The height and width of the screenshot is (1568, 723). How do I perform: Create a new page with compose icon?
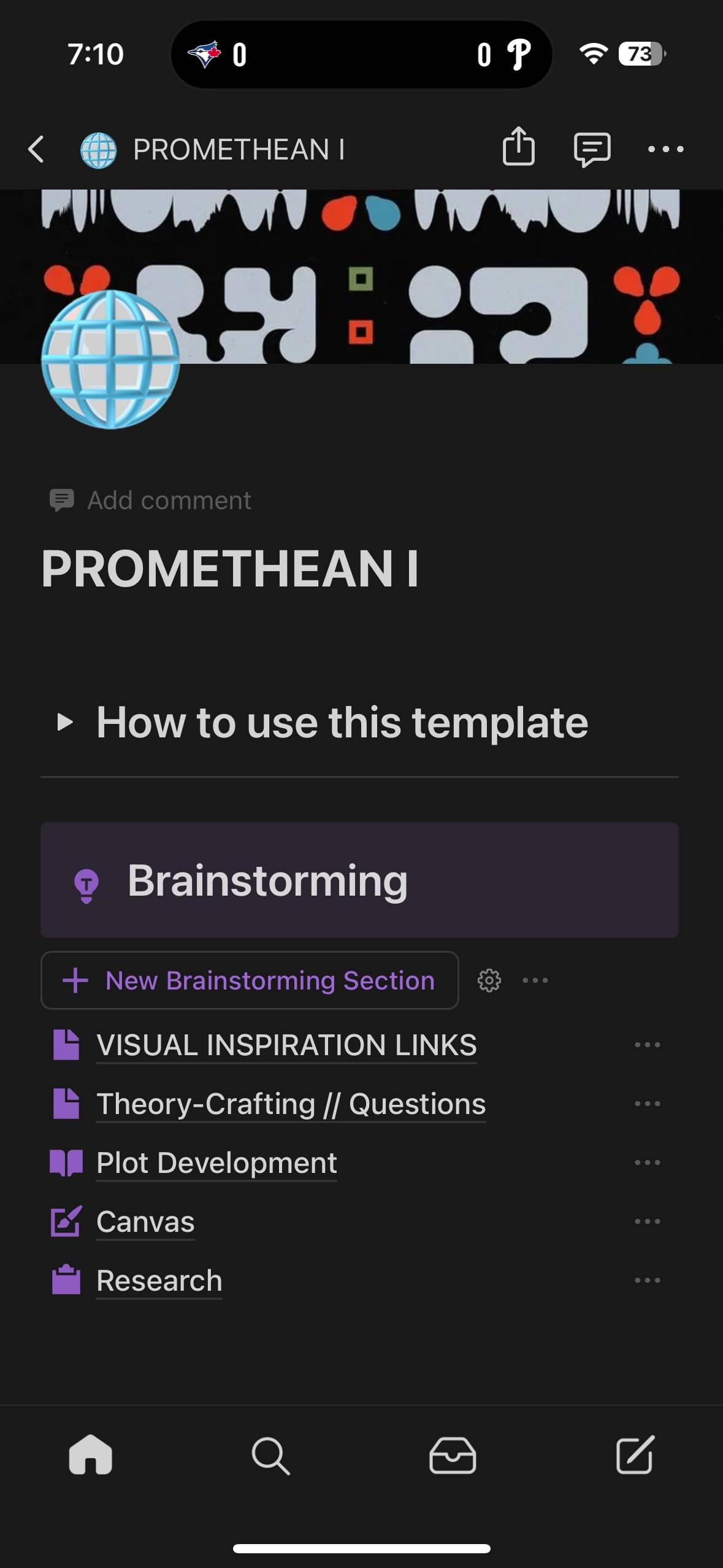635,1455
